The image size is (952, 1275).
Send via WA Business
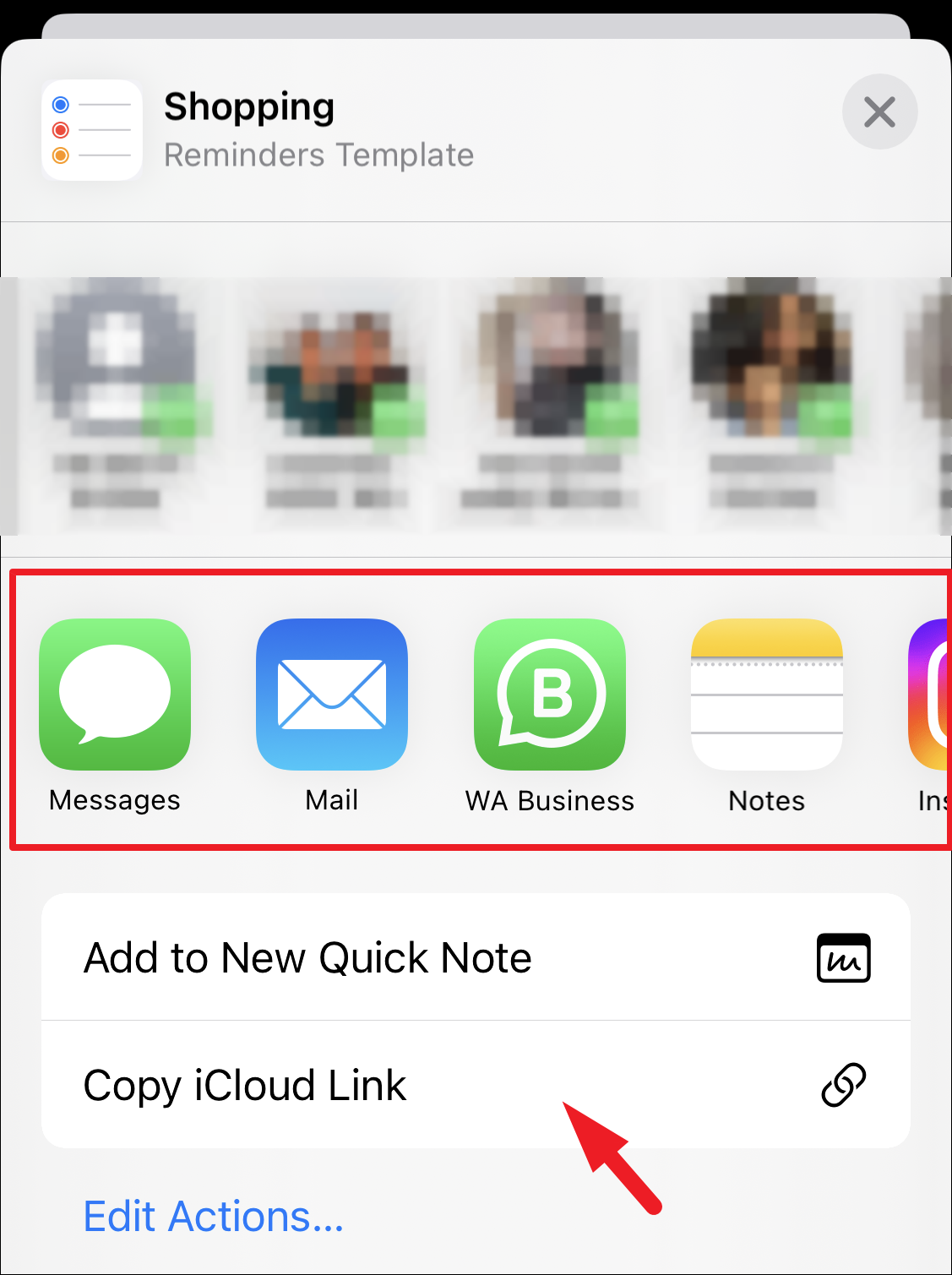coord(550,695)
